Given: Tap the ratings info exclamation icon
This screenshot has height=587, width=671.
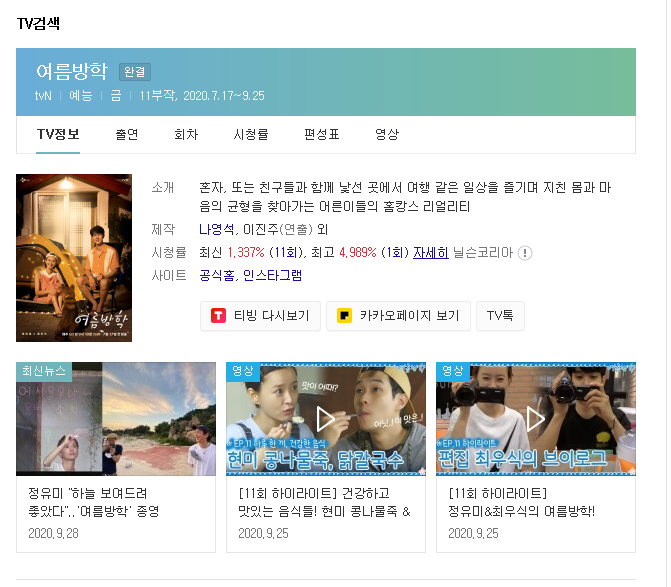Looking at the screenshot, I should [x=525, y=253].
